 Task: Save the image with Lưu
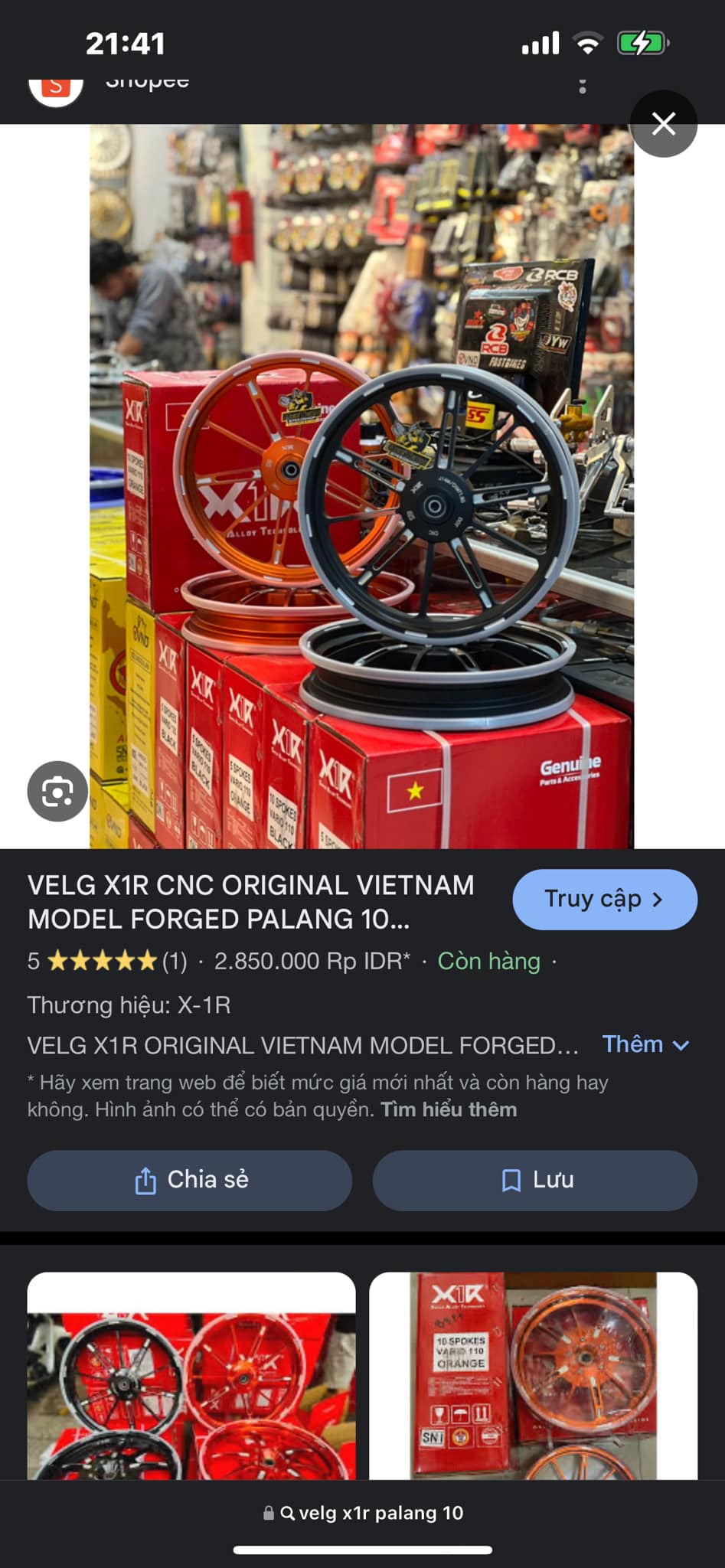535,1180
